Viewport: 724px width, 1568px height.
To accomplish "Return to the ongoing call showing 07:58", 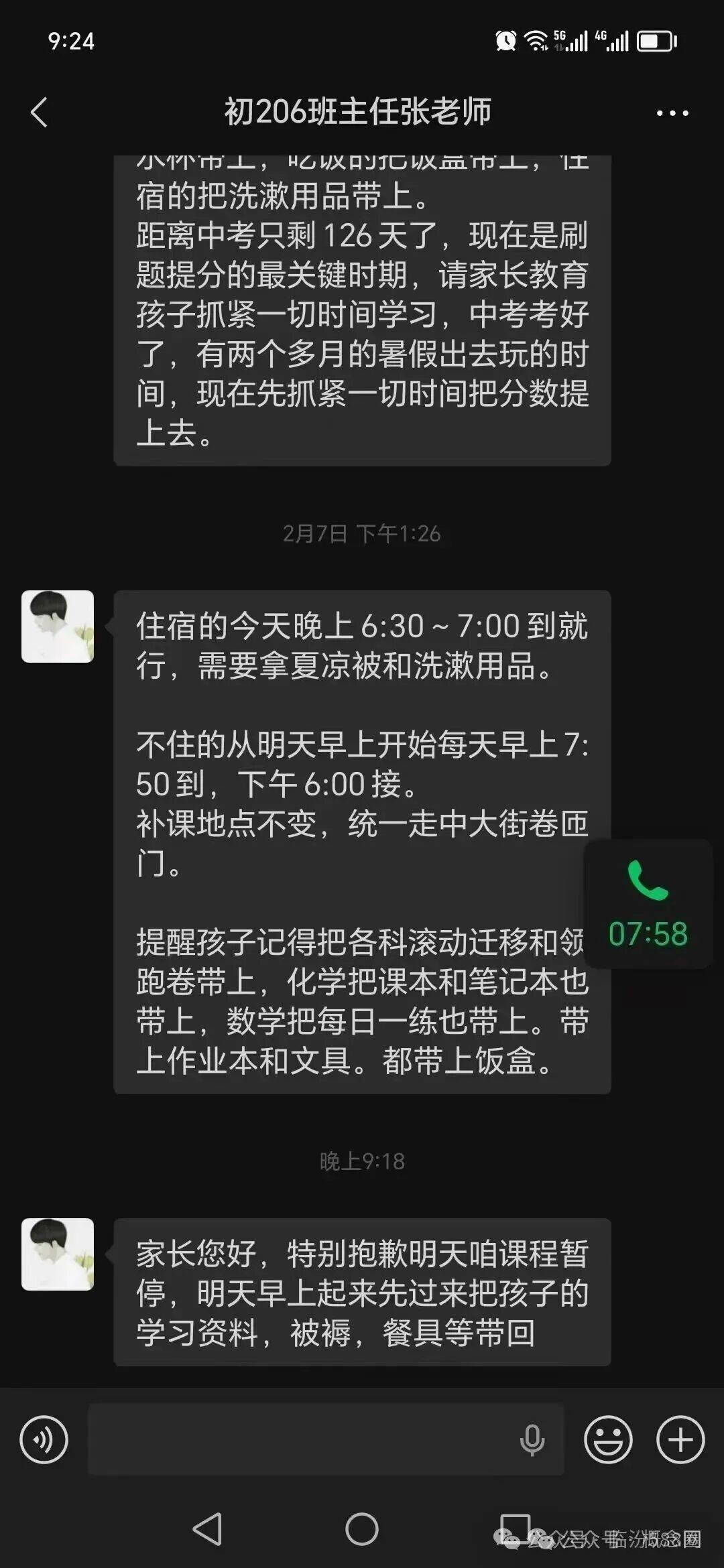I will click(x=648, y=903).
